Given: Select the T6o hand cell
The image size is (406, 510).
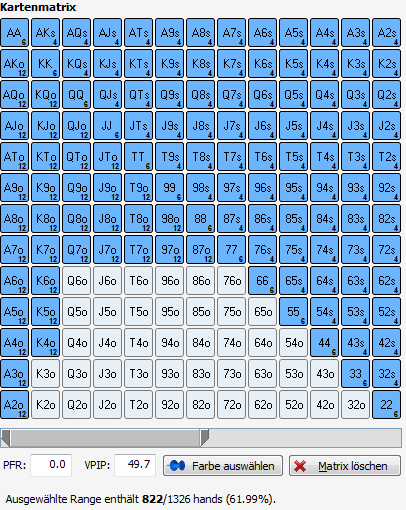Looking at the screenshot, I should pos(138,281).
